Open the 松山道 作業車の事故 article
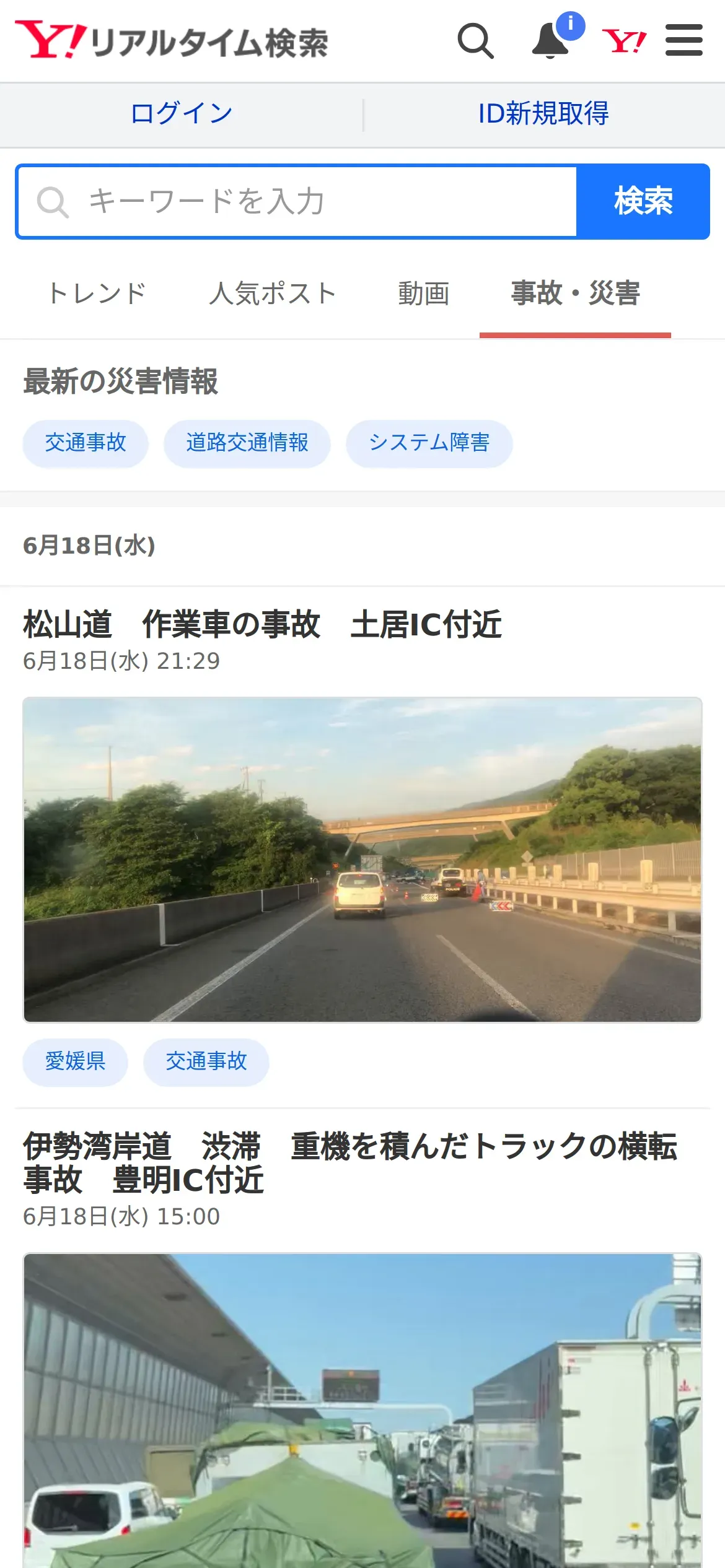This screenshot has width=725, height=1568. pos(262,624)
